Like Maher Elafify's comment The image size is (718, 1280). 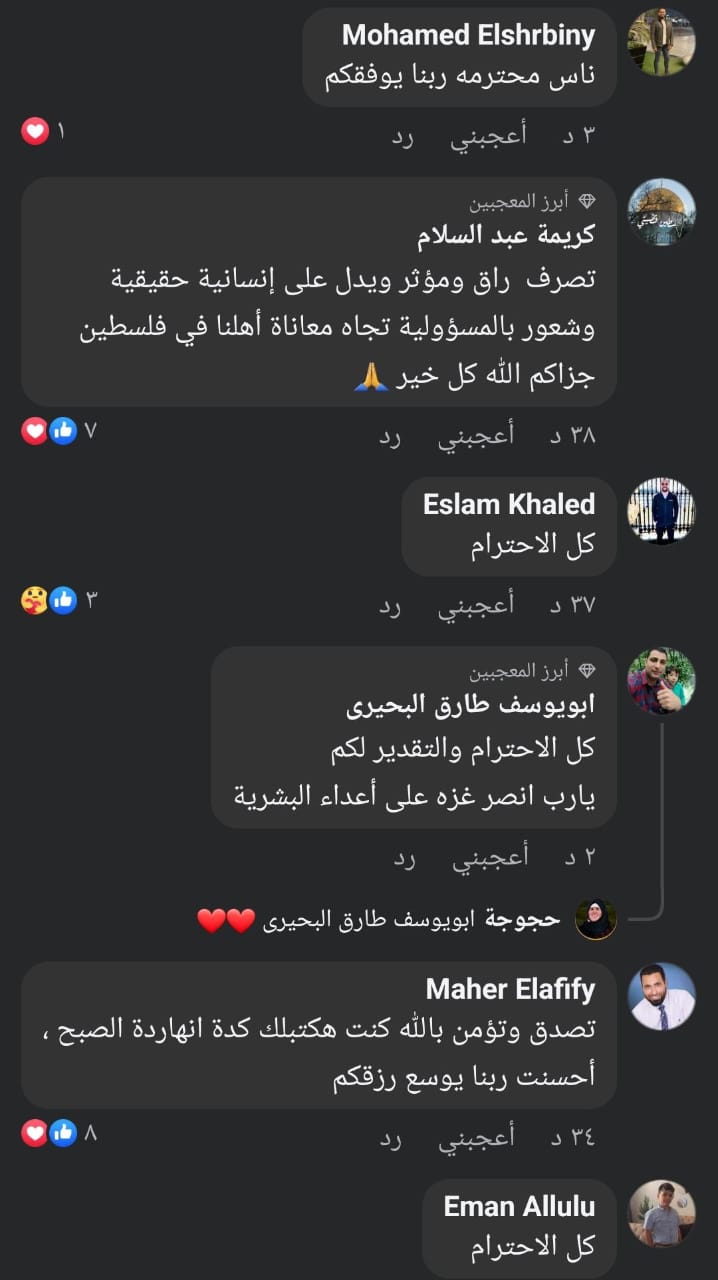476,1137
